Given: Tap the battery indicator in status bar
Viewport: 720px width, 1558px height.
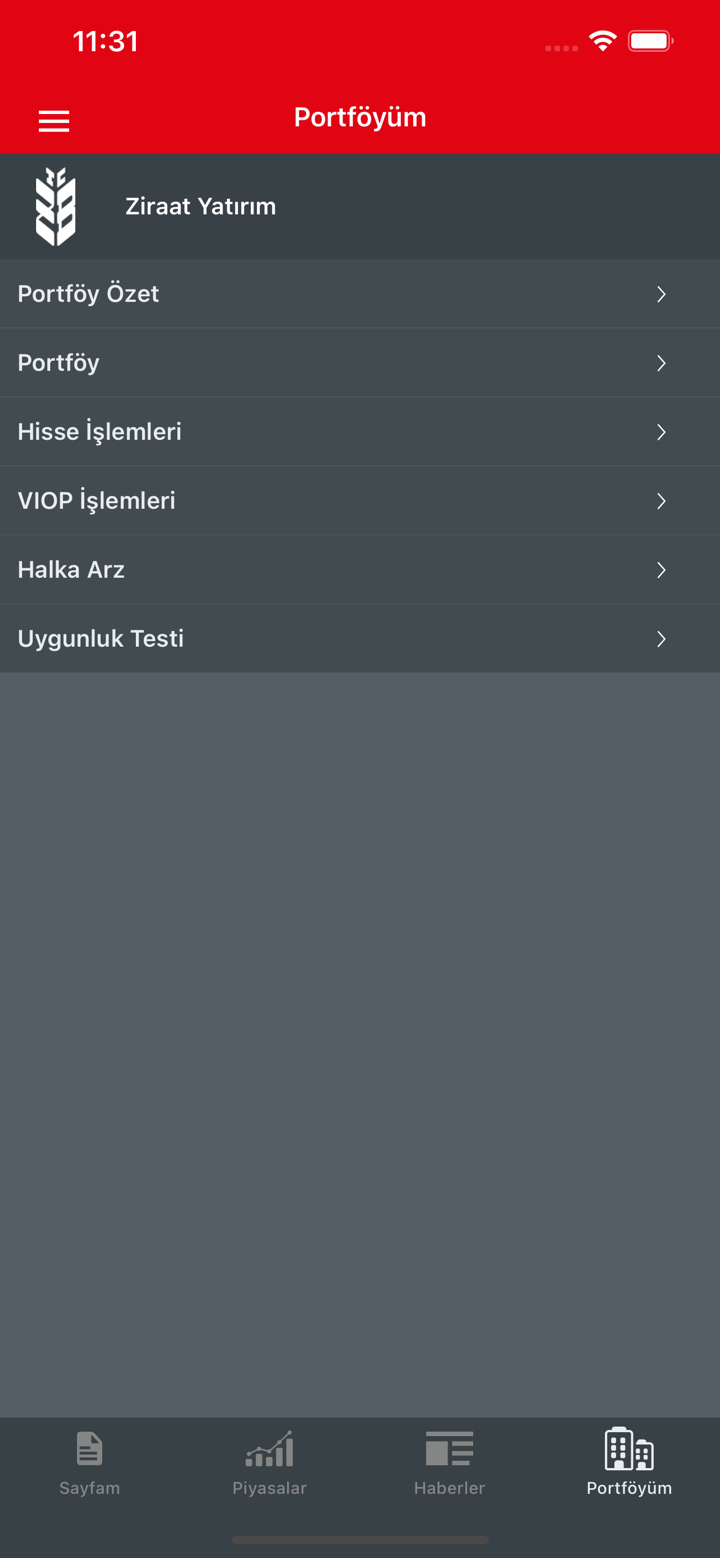Looking at the screenshot, I should [651, 41].
